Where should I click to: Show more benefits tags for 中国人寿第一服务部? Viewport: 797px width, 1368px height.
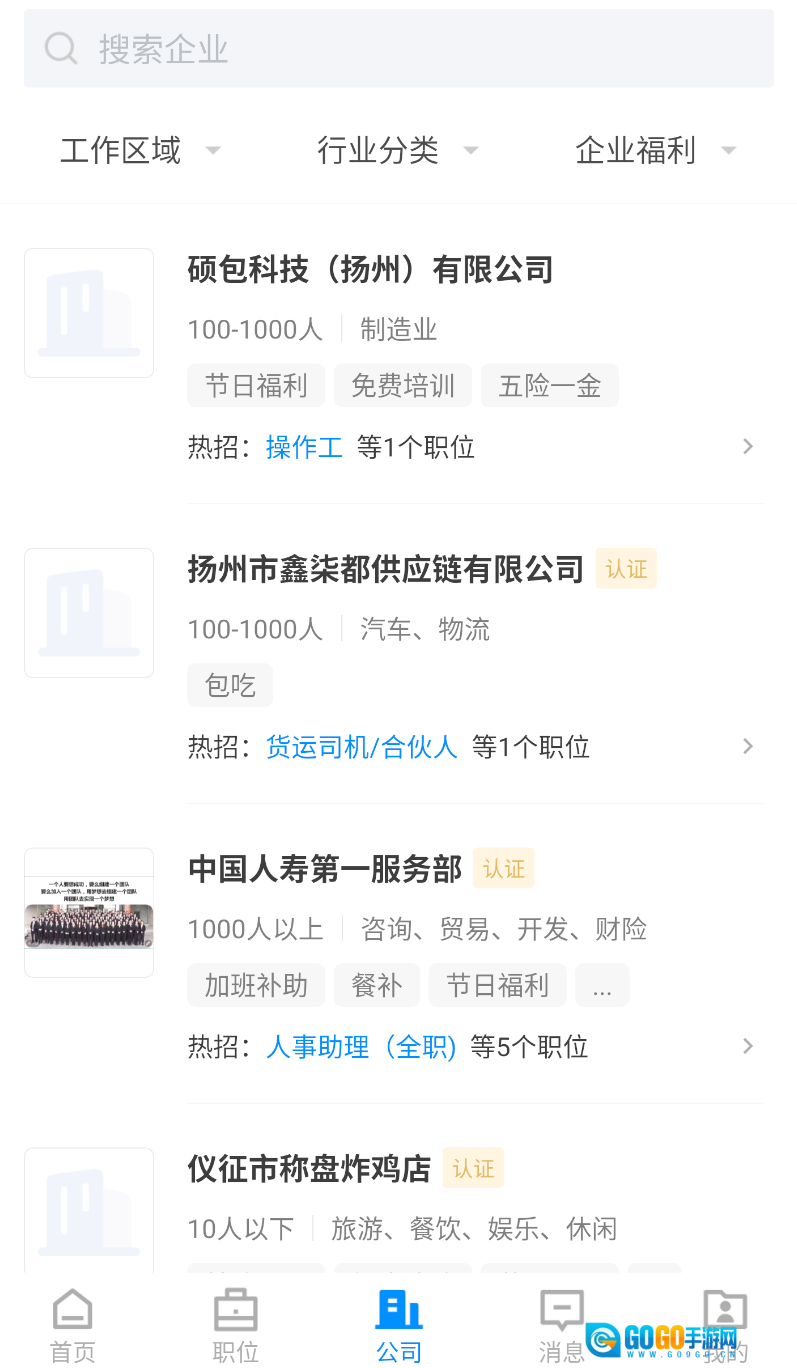[x=602, y=986]
